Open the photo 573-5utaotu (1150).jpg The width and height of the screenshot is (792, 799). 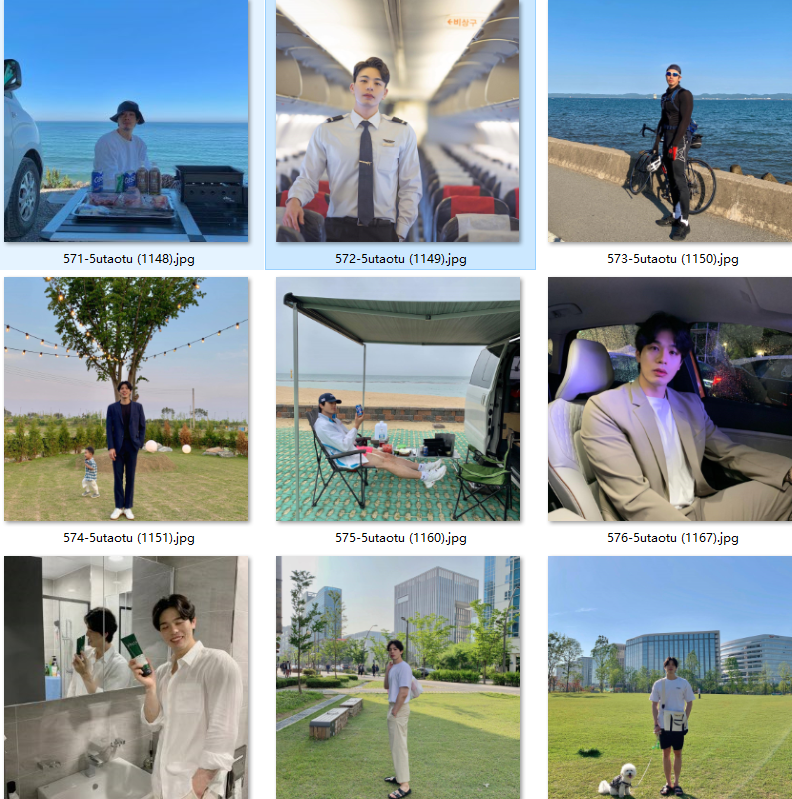(670, 120)
